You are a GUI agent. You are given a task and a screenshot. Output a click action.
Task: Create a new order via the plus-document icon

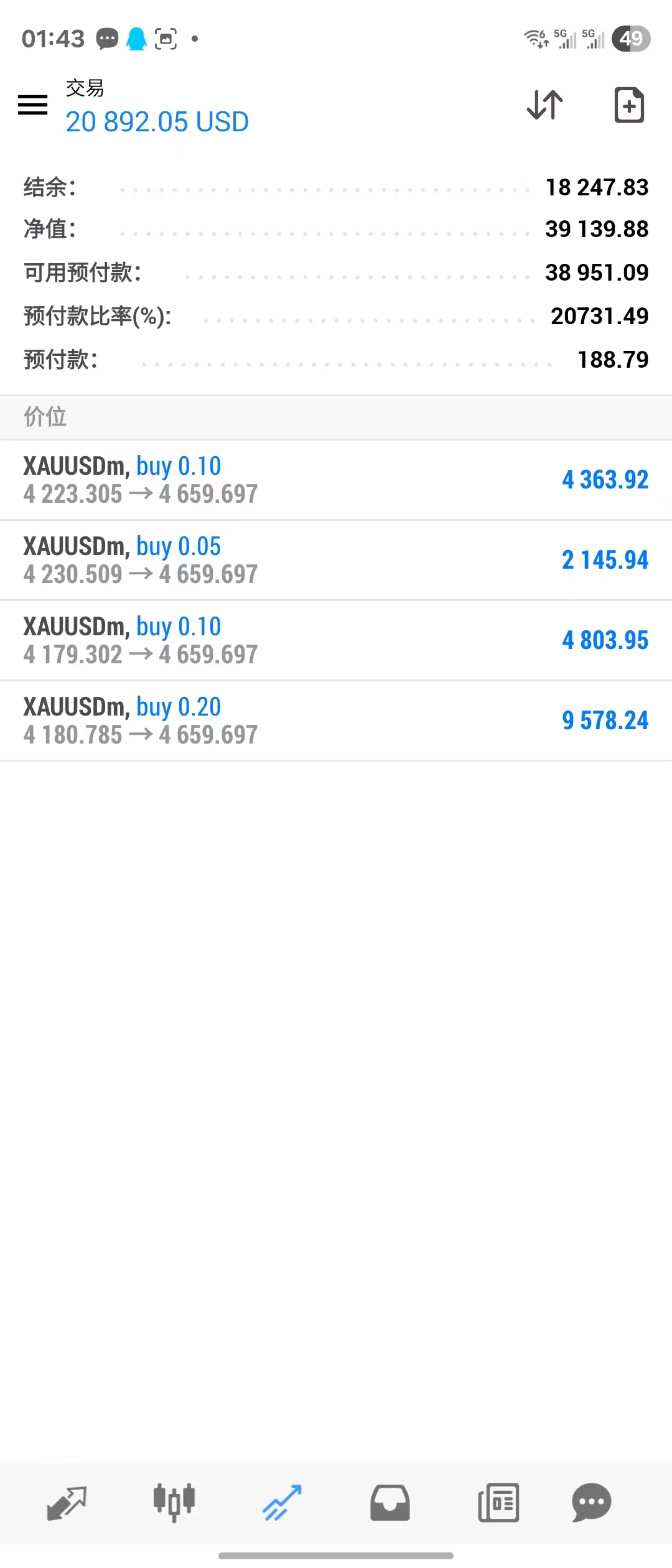[629, 105]
